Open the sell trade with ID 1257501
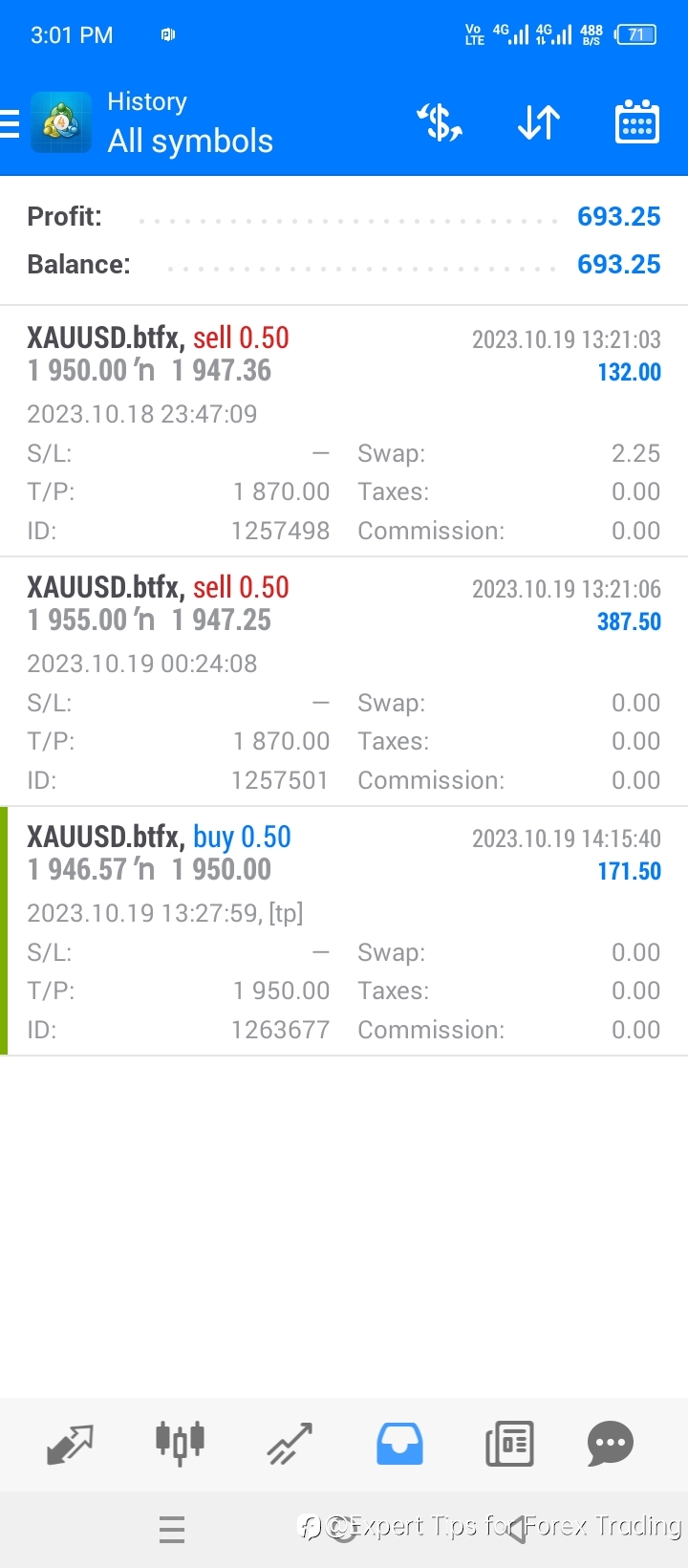 tap(344, 682)
